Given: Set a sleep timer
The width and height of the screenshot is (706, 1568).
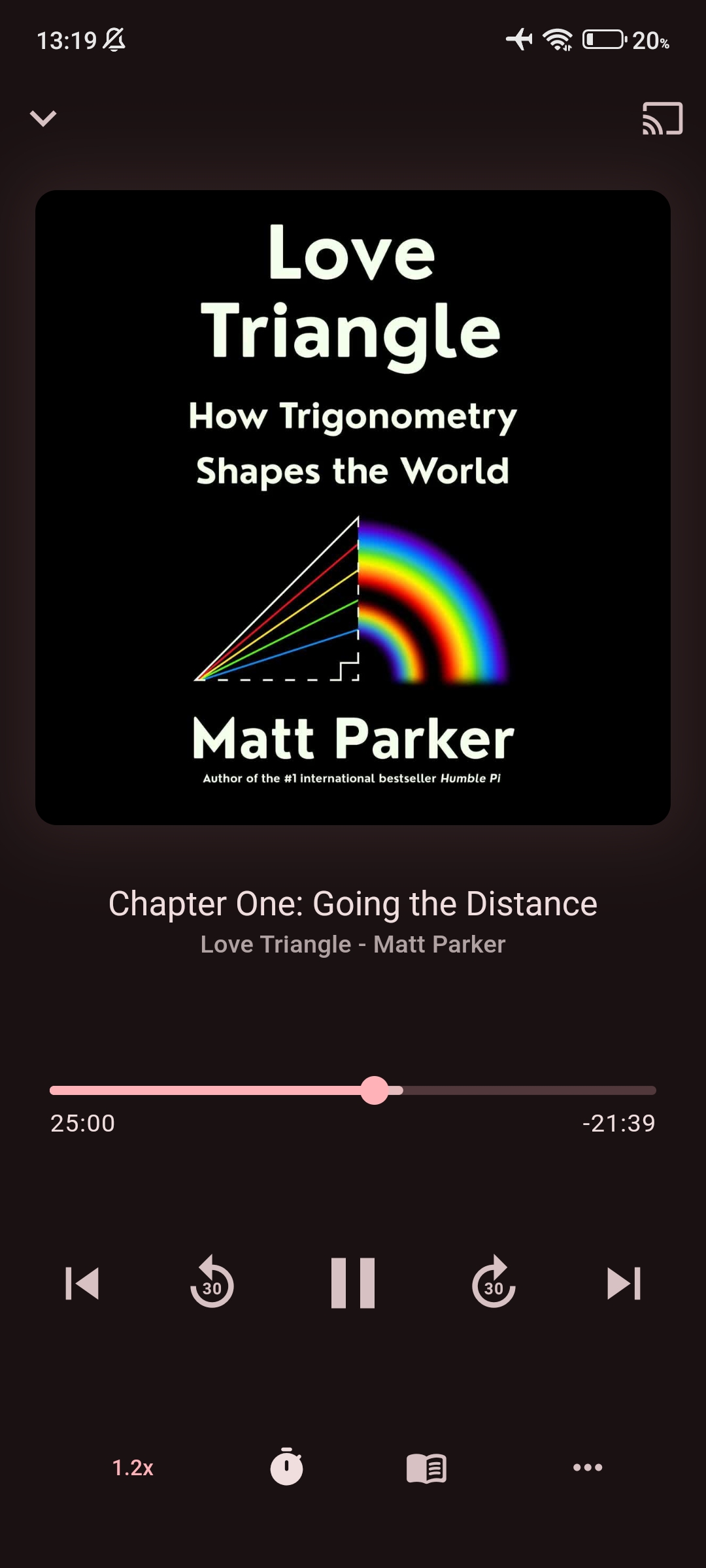Looking at the screenshot, I should 286,1467.
